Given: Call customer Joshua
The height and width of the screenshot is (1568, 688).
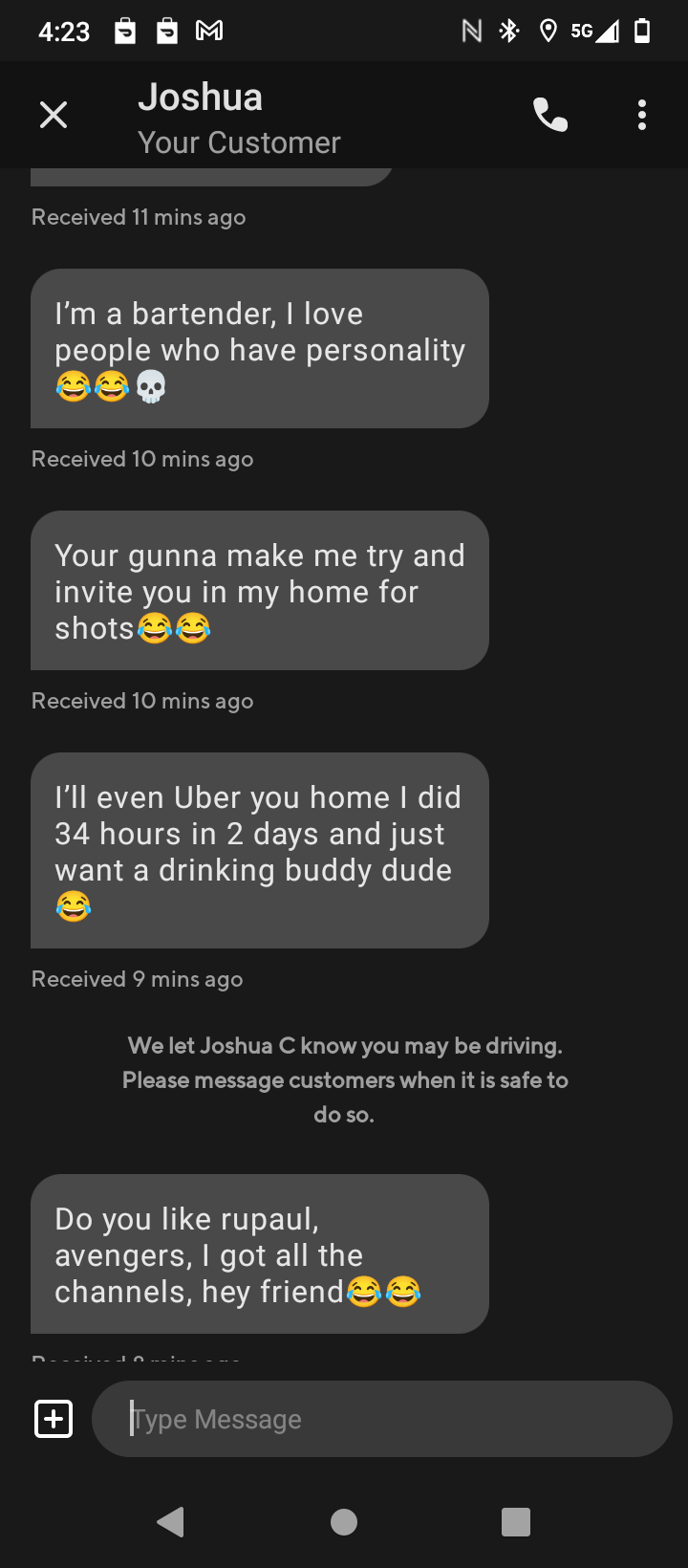Looking at the screenshot, I should point(550,116).
